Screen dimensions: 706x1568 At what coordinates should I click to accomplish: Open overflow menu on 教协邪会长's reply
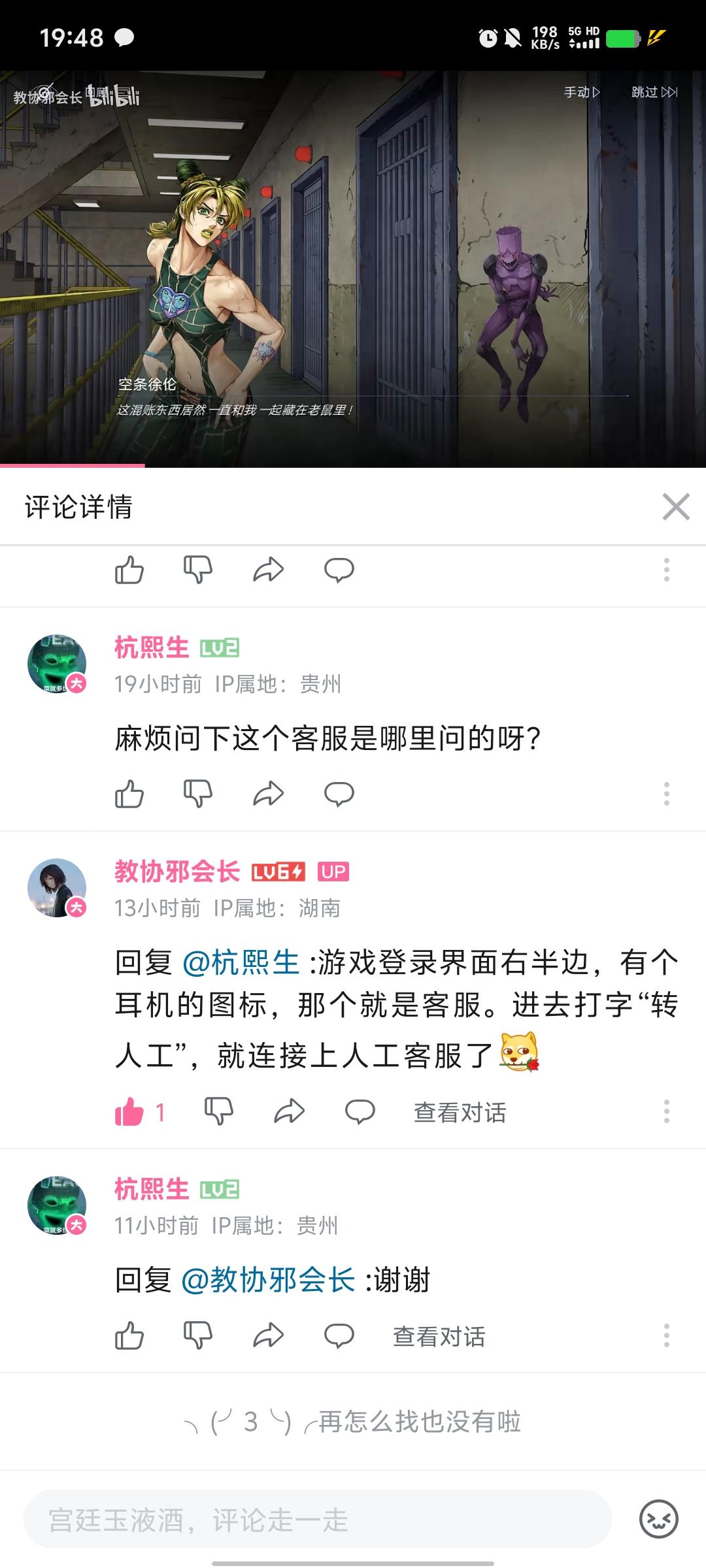(666, 1111)
